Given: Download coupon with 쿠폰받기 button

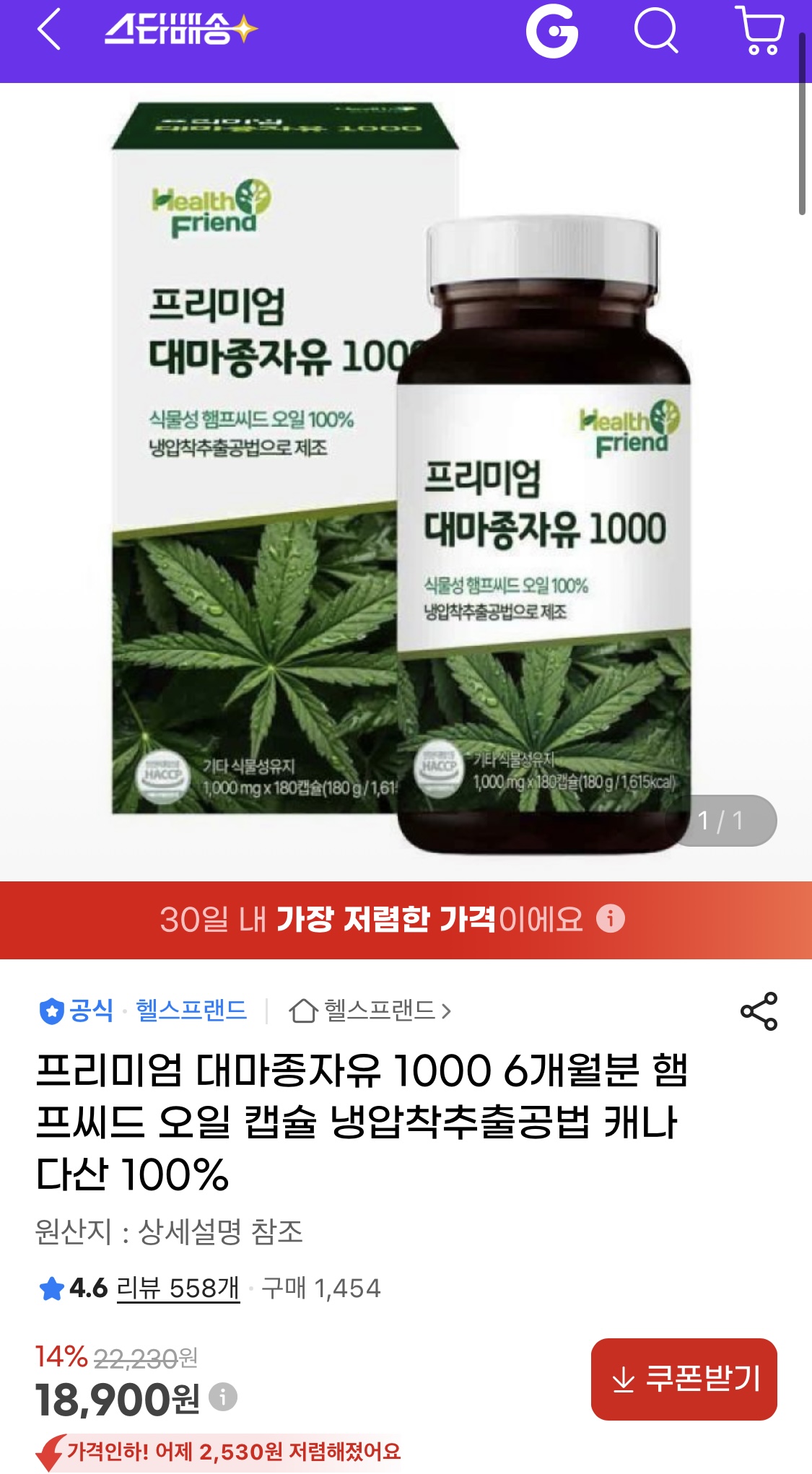Looking at the screenshot, I should [684, 1379].
